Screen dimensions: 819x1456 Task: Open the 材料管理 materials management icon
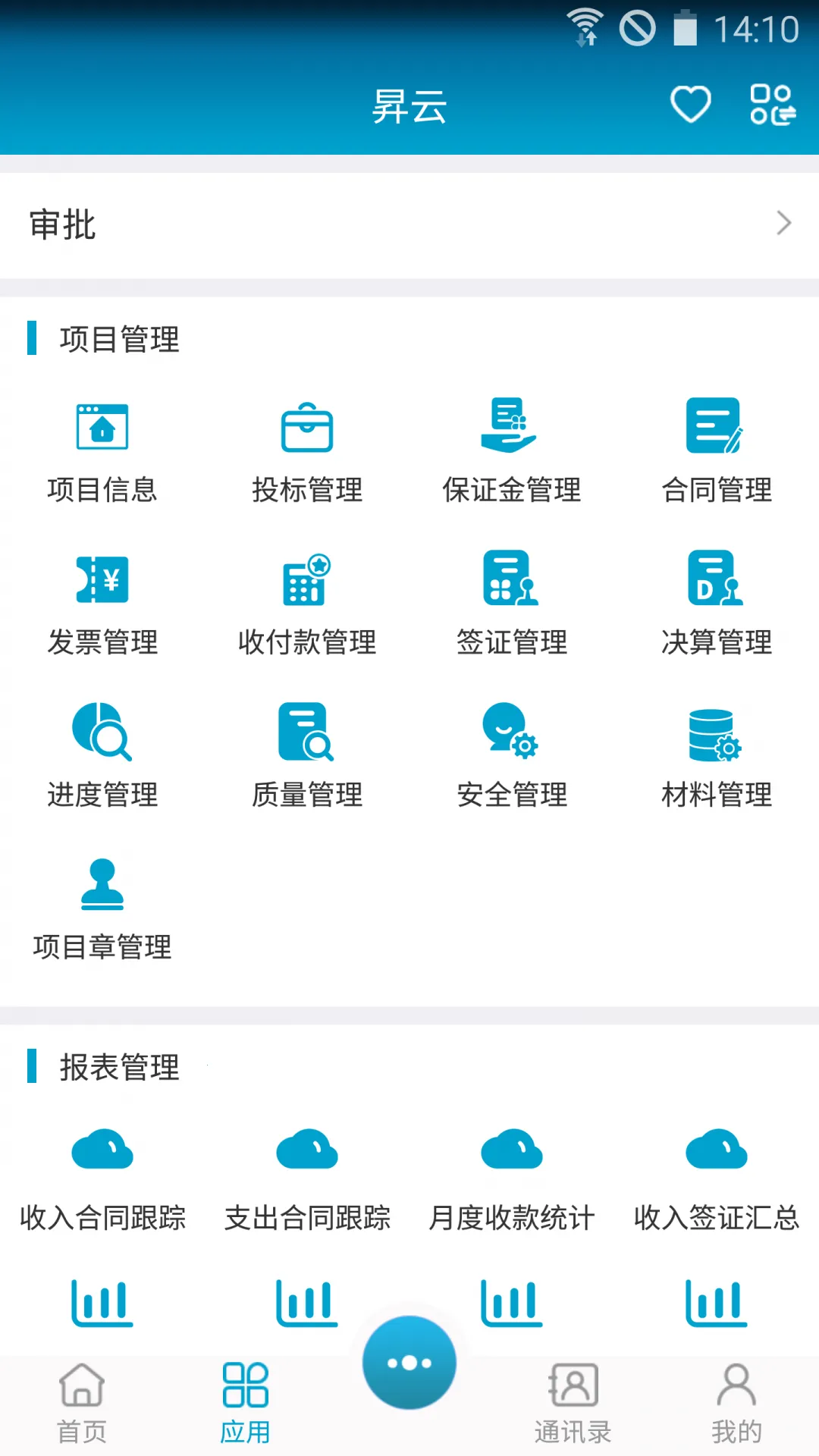(x=715, y=751)
